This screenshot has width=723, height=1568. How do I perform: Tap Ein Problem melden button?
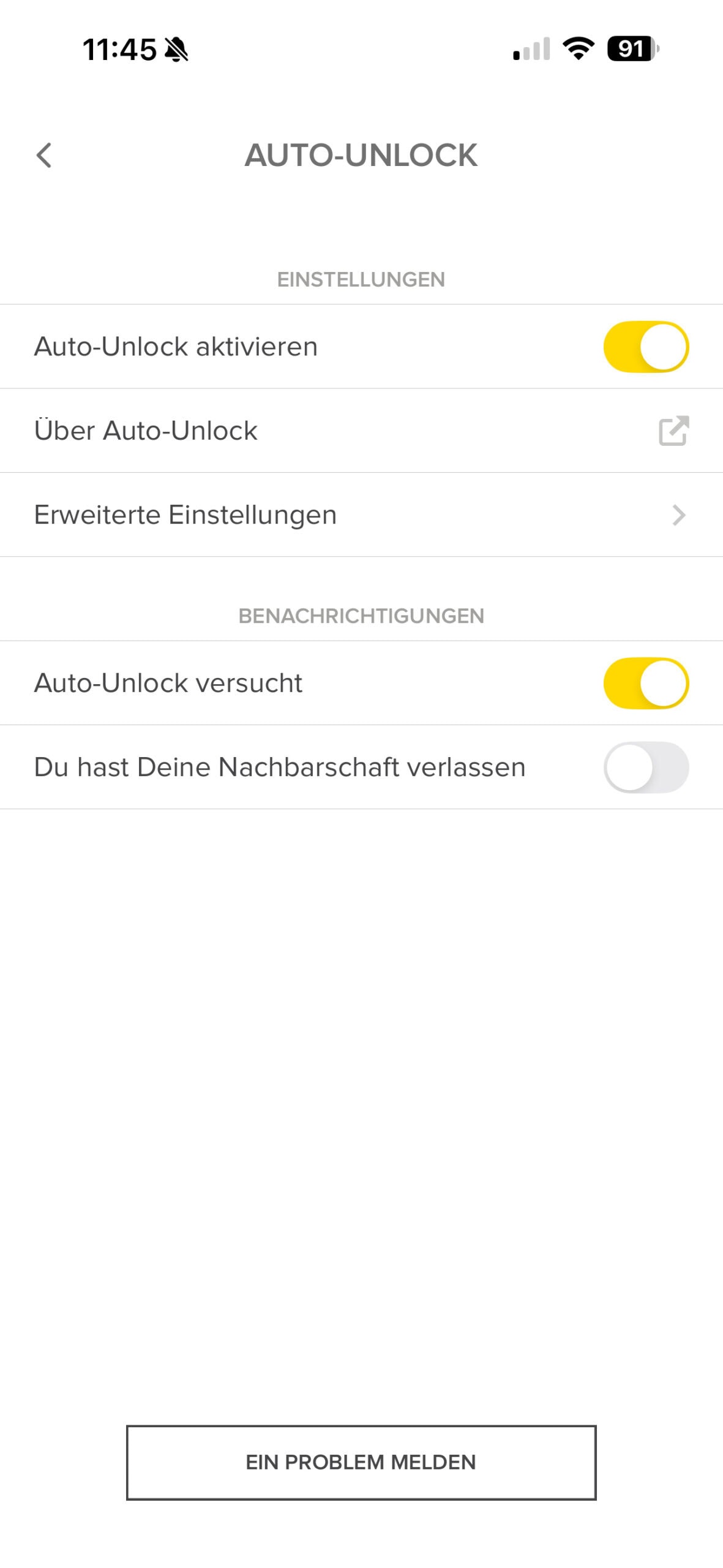point(361,1462)
